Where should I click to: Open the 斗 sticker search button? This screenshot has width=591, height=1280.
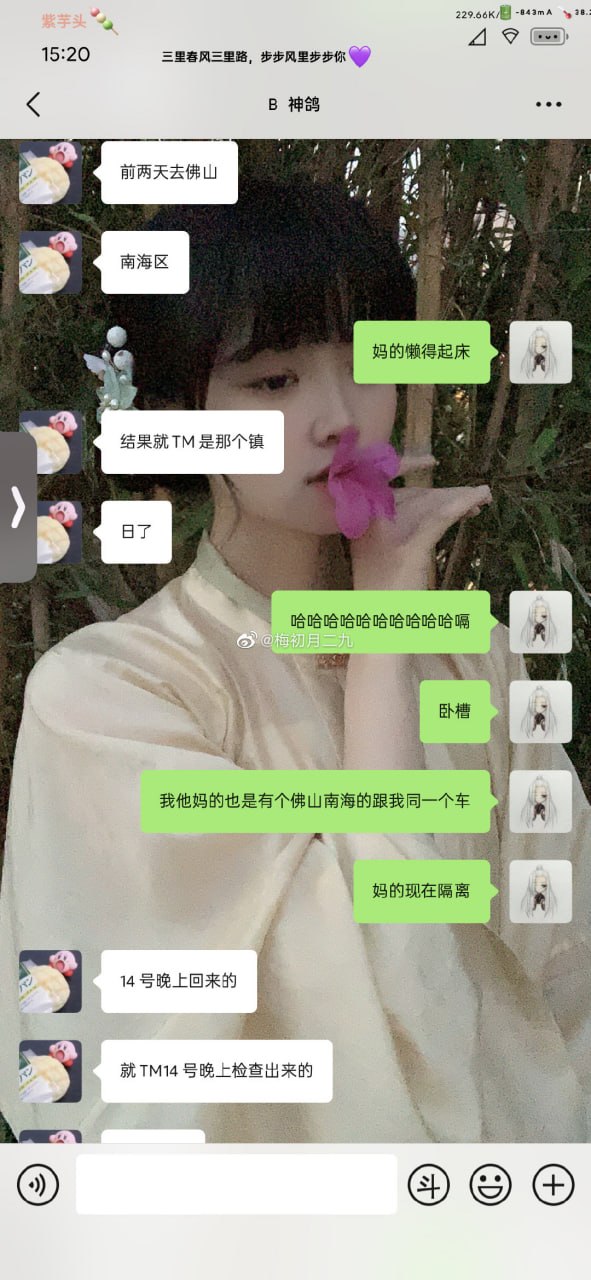[x=428, y=1185]
